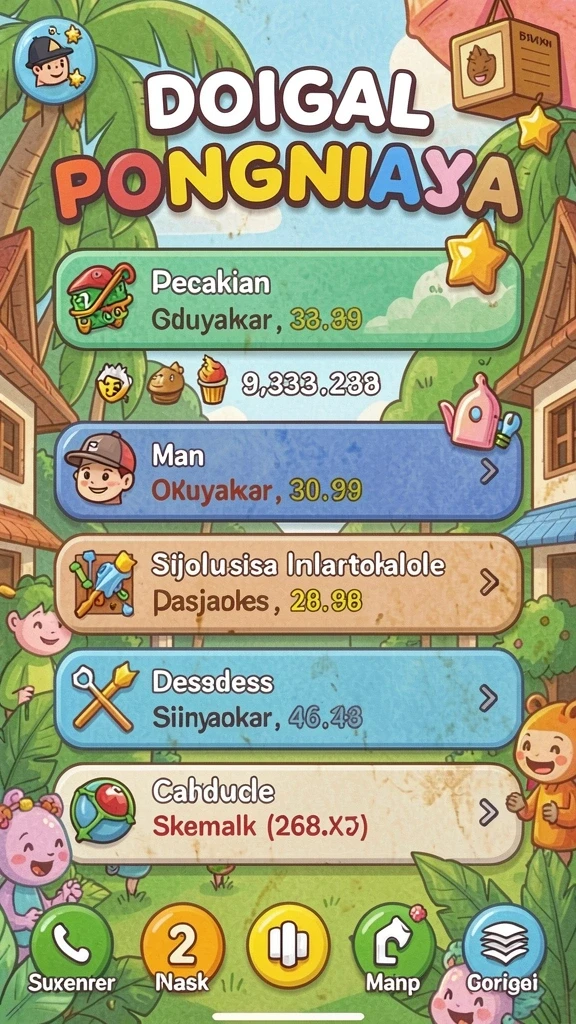Open the Nask button

[182, 947]
